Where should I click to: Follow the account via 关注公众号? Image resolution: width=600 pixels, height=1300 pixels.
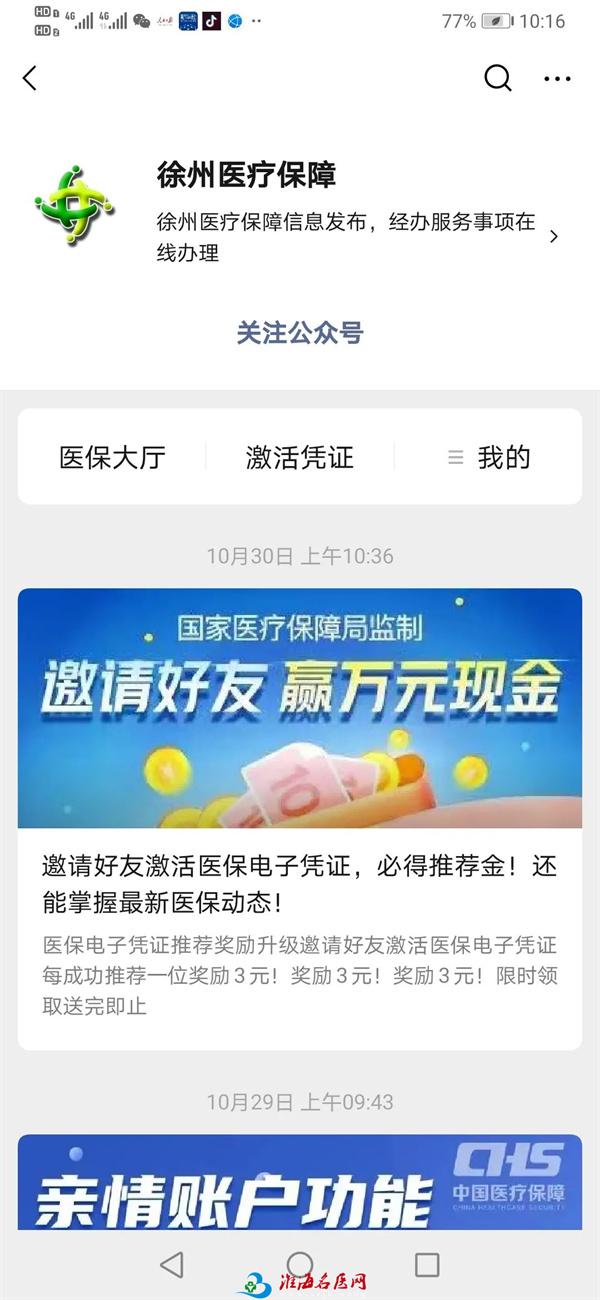tap(300, 333)
